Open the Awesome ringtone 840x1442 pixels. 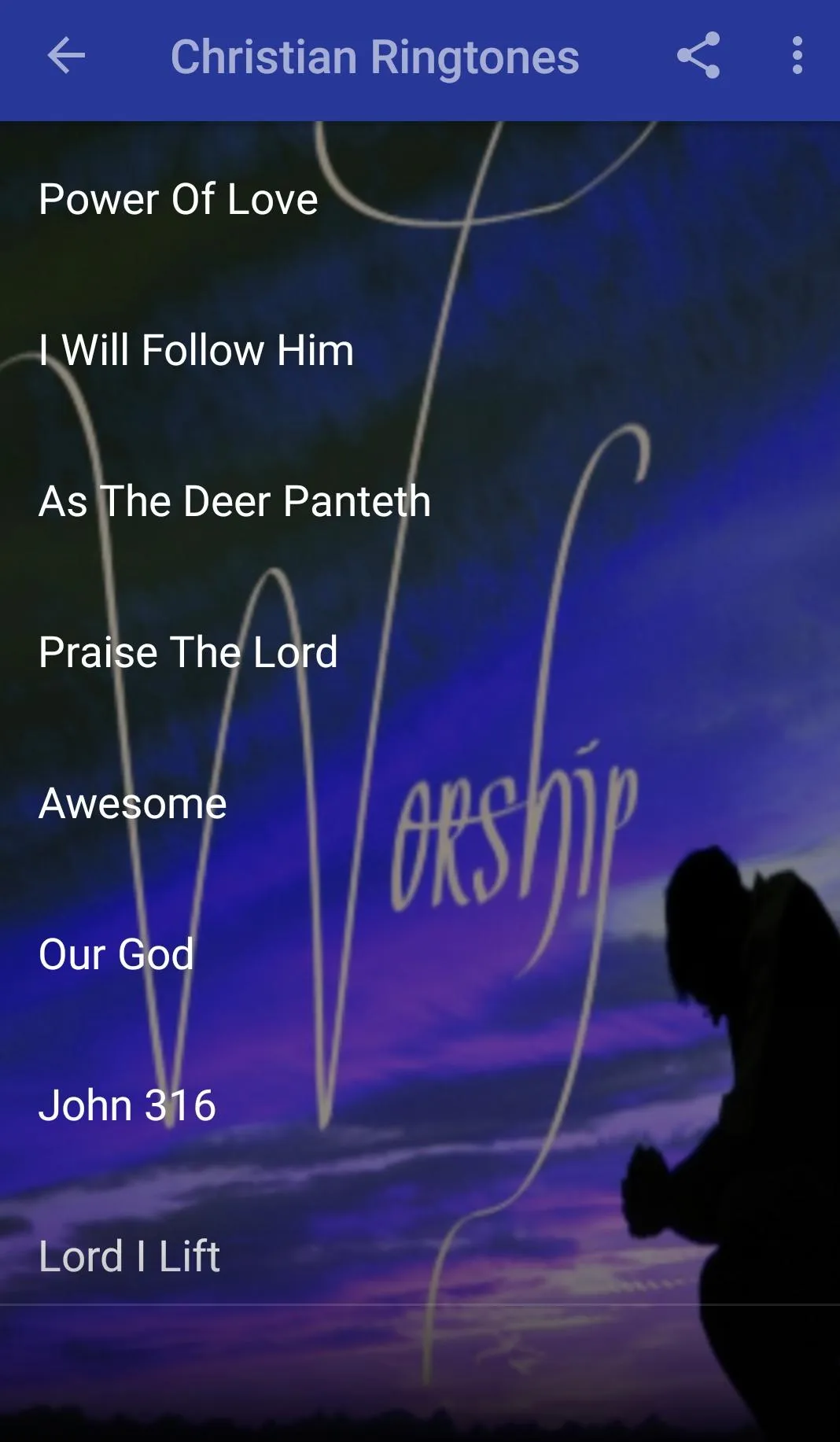[x=420, y=802]
